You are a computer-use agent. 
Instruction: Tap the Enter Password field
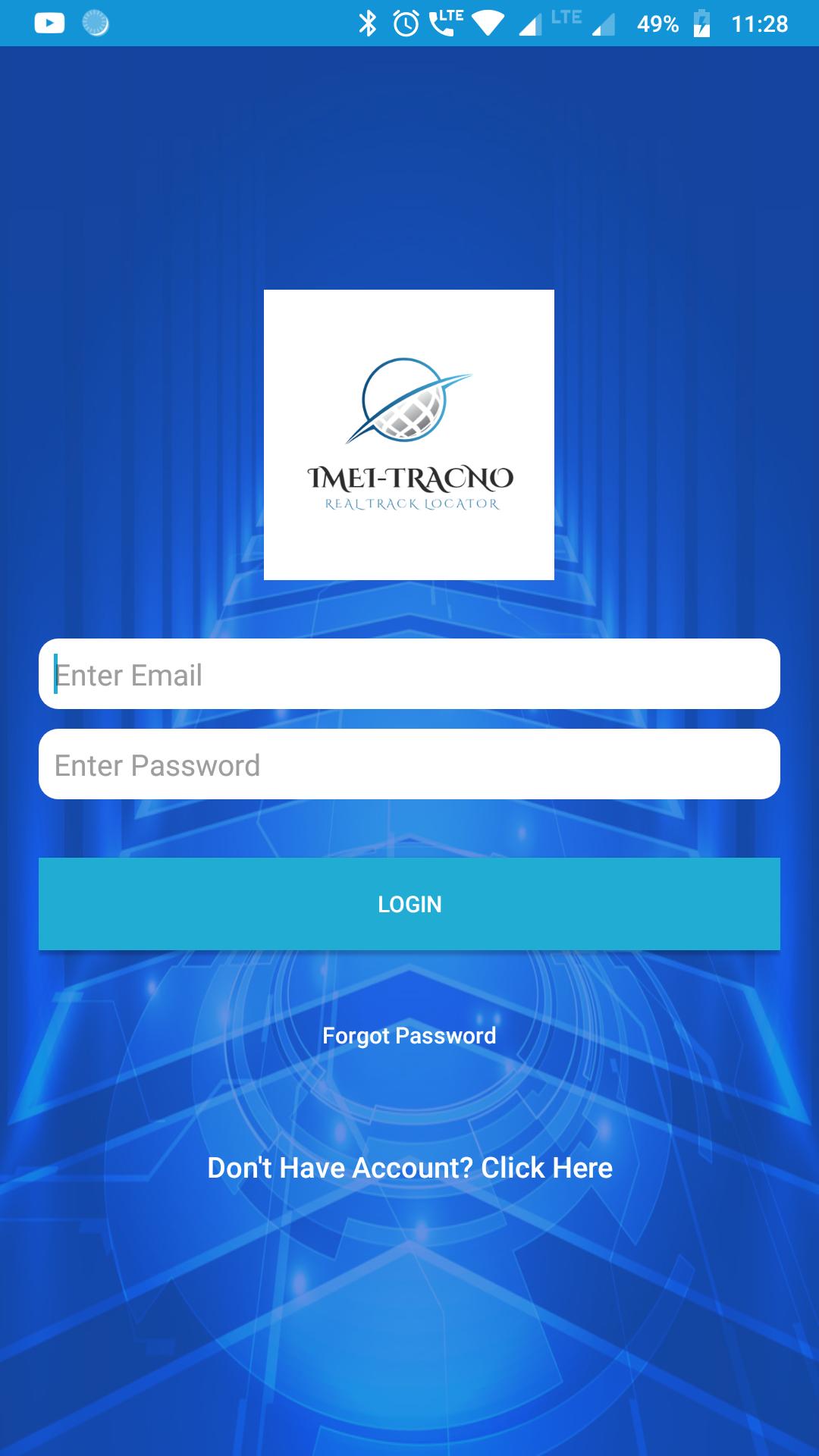coord(409,764)
